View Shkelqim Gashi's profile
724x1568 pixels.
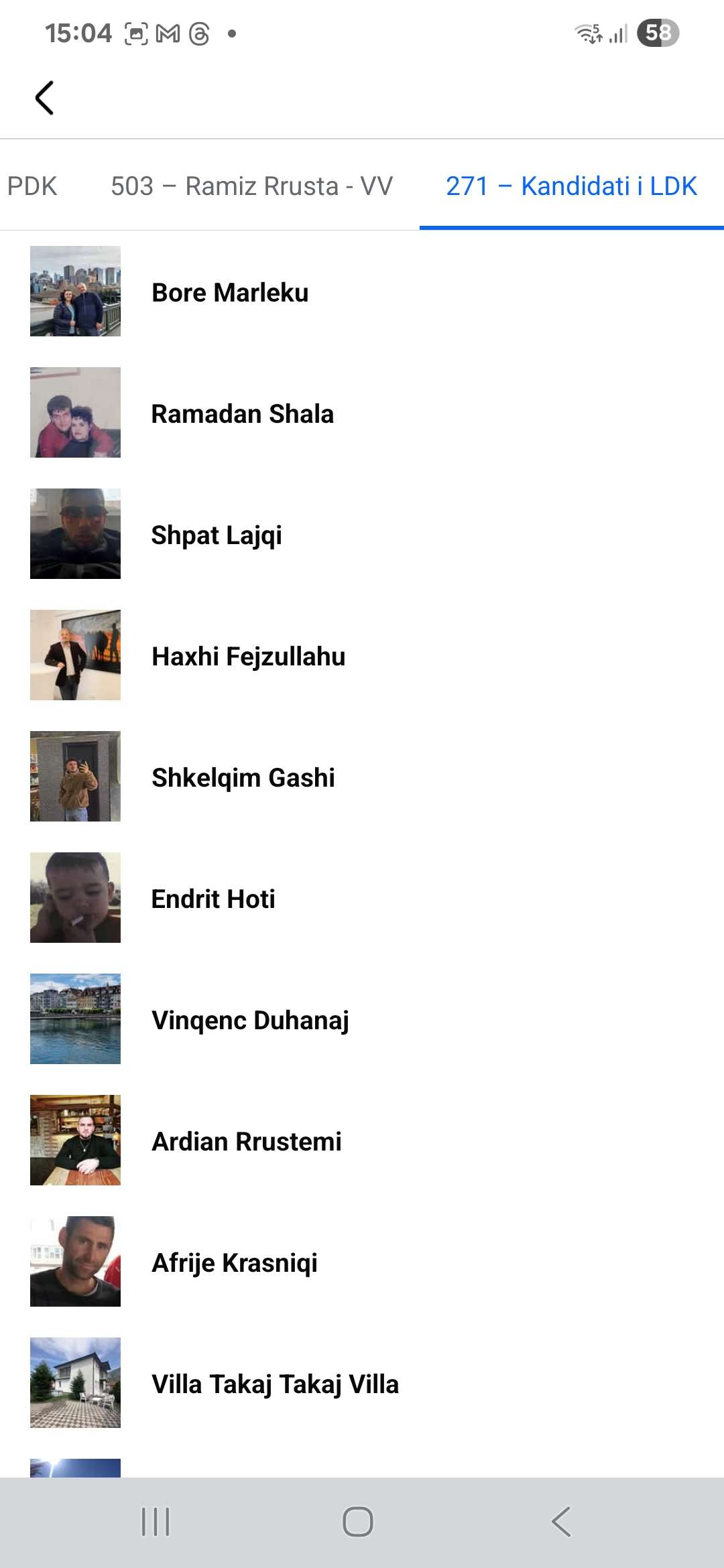[243, 777]
